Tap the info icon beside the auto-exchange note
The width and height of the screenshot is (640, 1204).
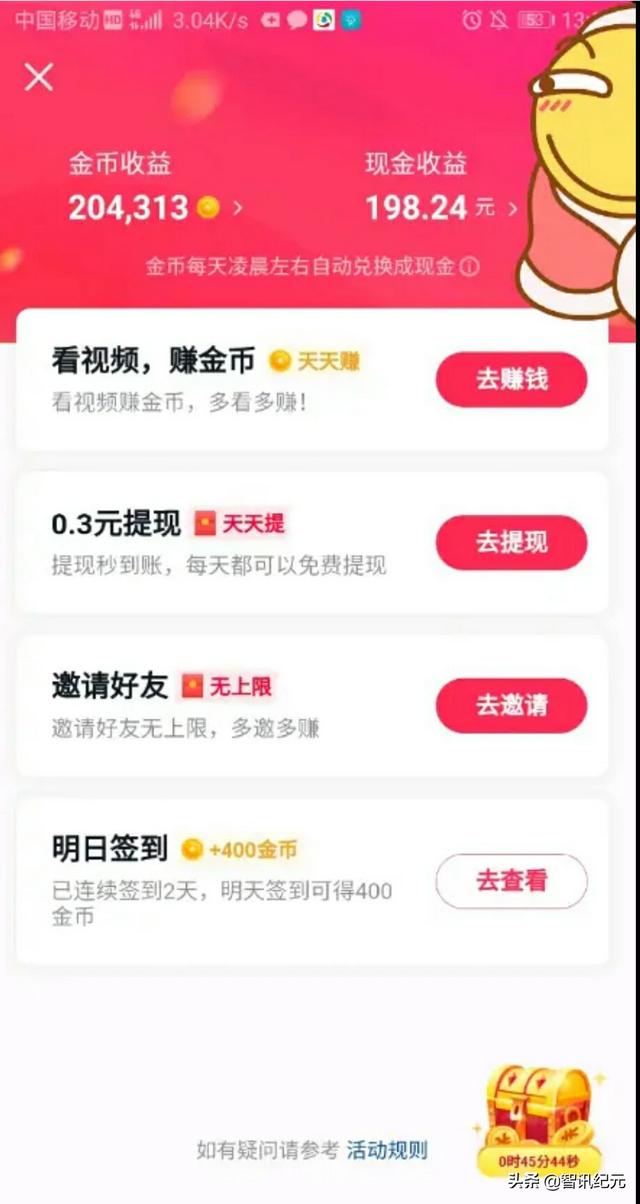[x=469, y=267]
